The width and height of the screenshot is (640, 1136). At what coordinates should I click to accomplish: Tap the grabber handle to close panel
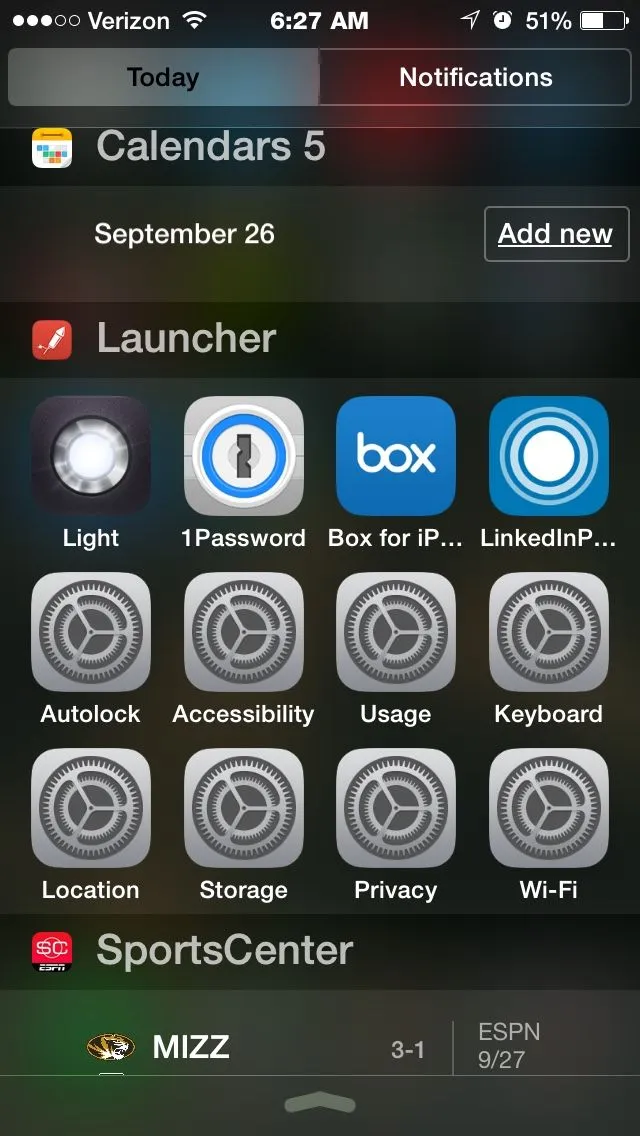(x=320, y=1104)
